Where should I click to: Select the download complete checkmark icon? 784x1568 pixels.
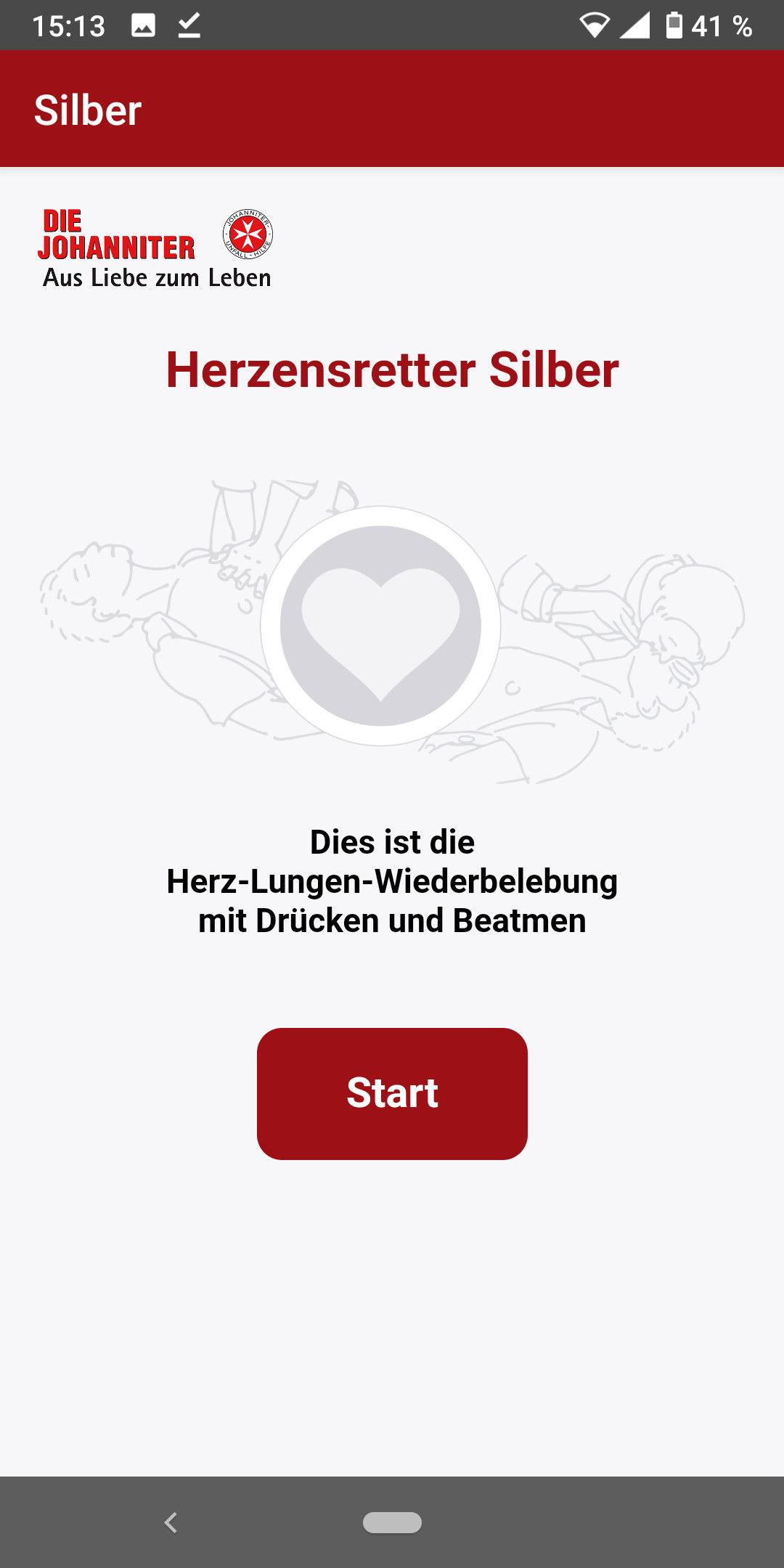[187, 24]
